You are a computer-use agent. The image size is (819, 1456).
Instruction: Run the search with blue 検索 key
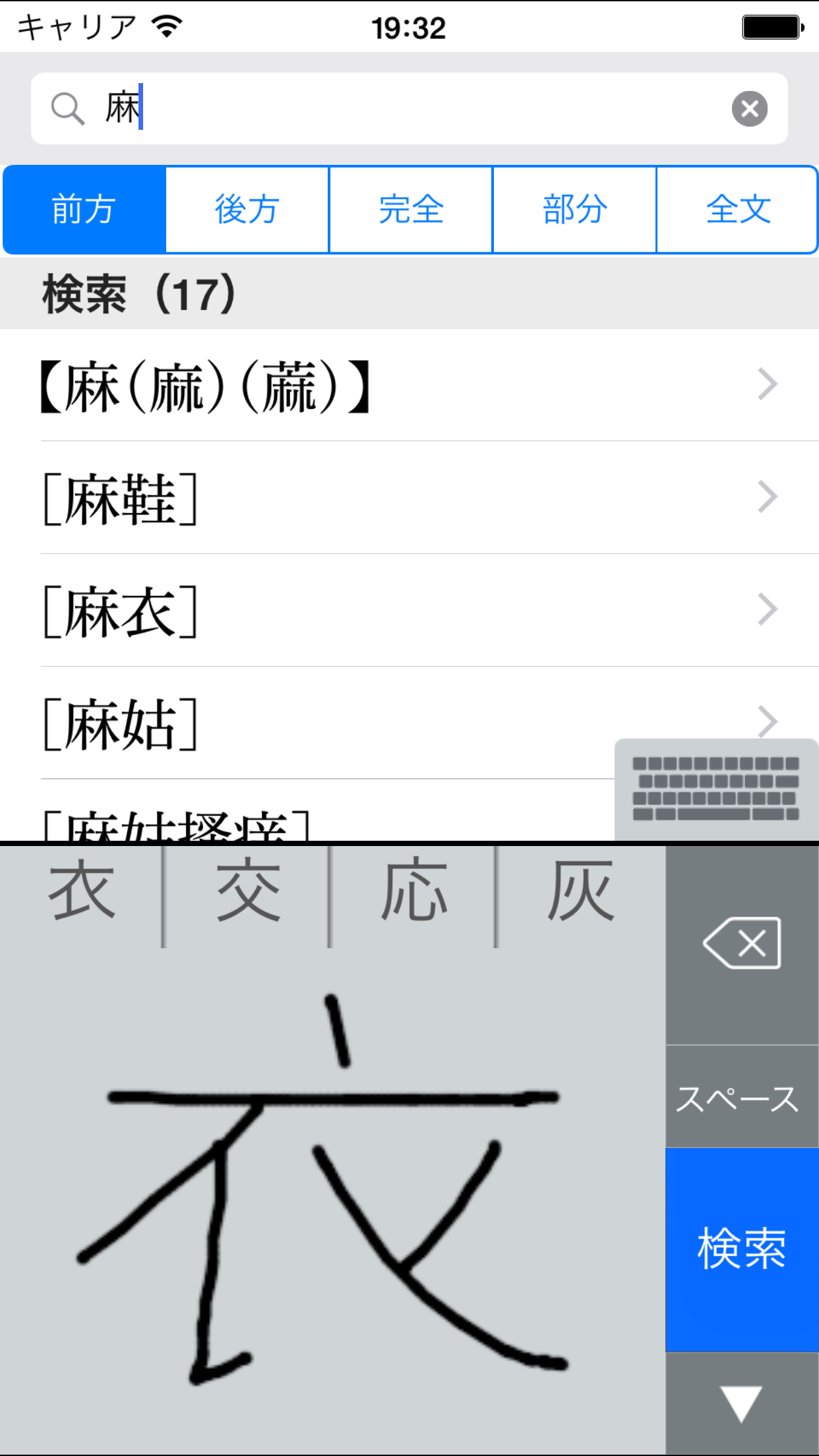click(742, 1249)
